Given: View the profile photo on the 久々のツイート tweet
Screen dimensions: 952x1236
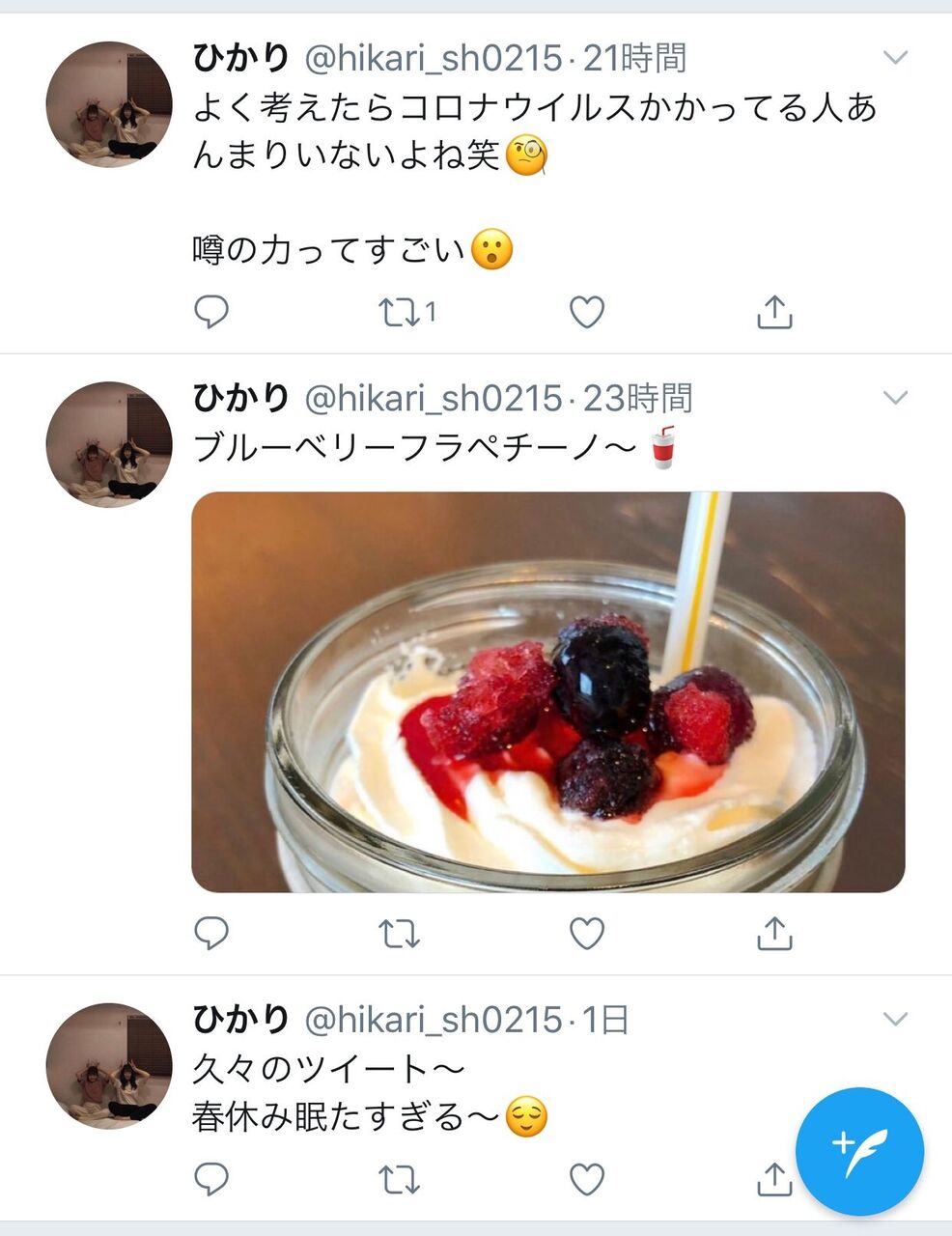Looking at the screenshot, I should coord(109,1066).
